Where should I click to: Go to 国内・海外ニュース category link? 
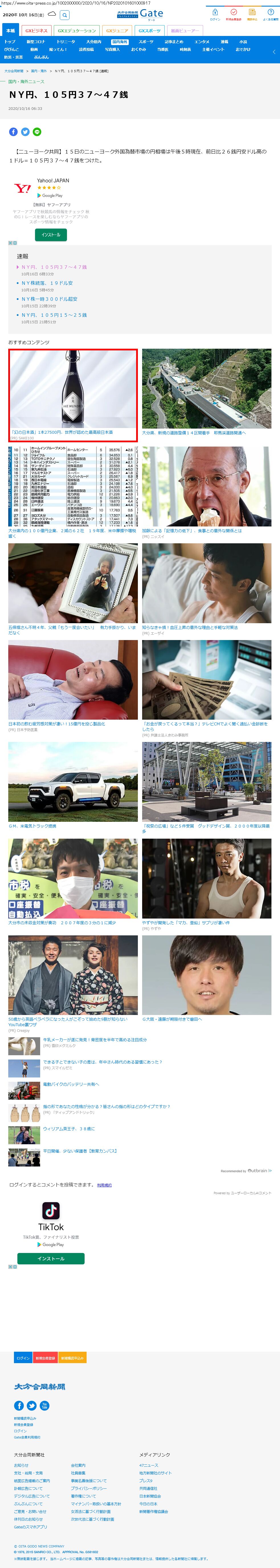(26, 82)
